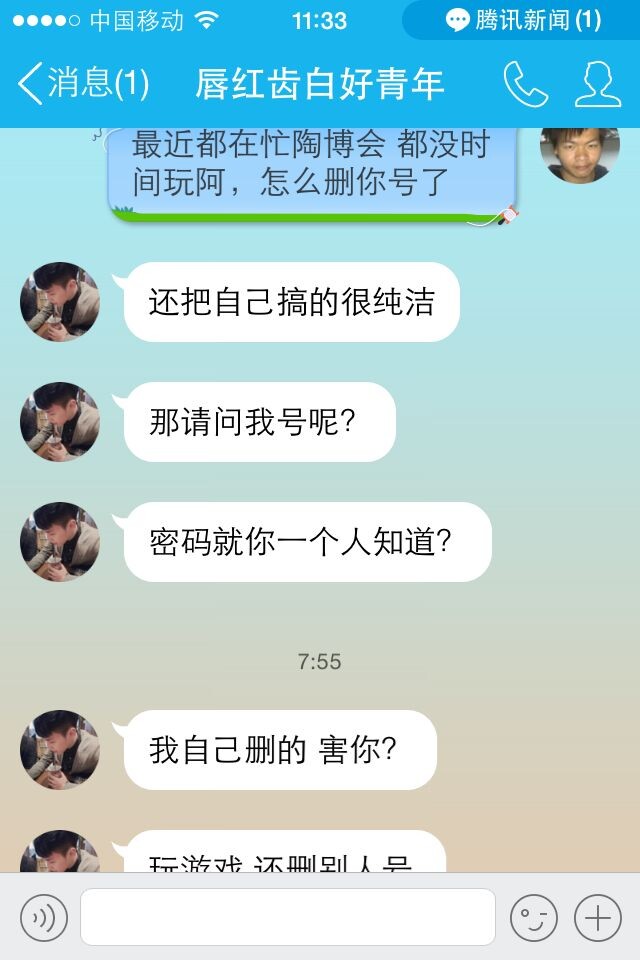
Task: Open the contact profile icon
Action: 597,84
